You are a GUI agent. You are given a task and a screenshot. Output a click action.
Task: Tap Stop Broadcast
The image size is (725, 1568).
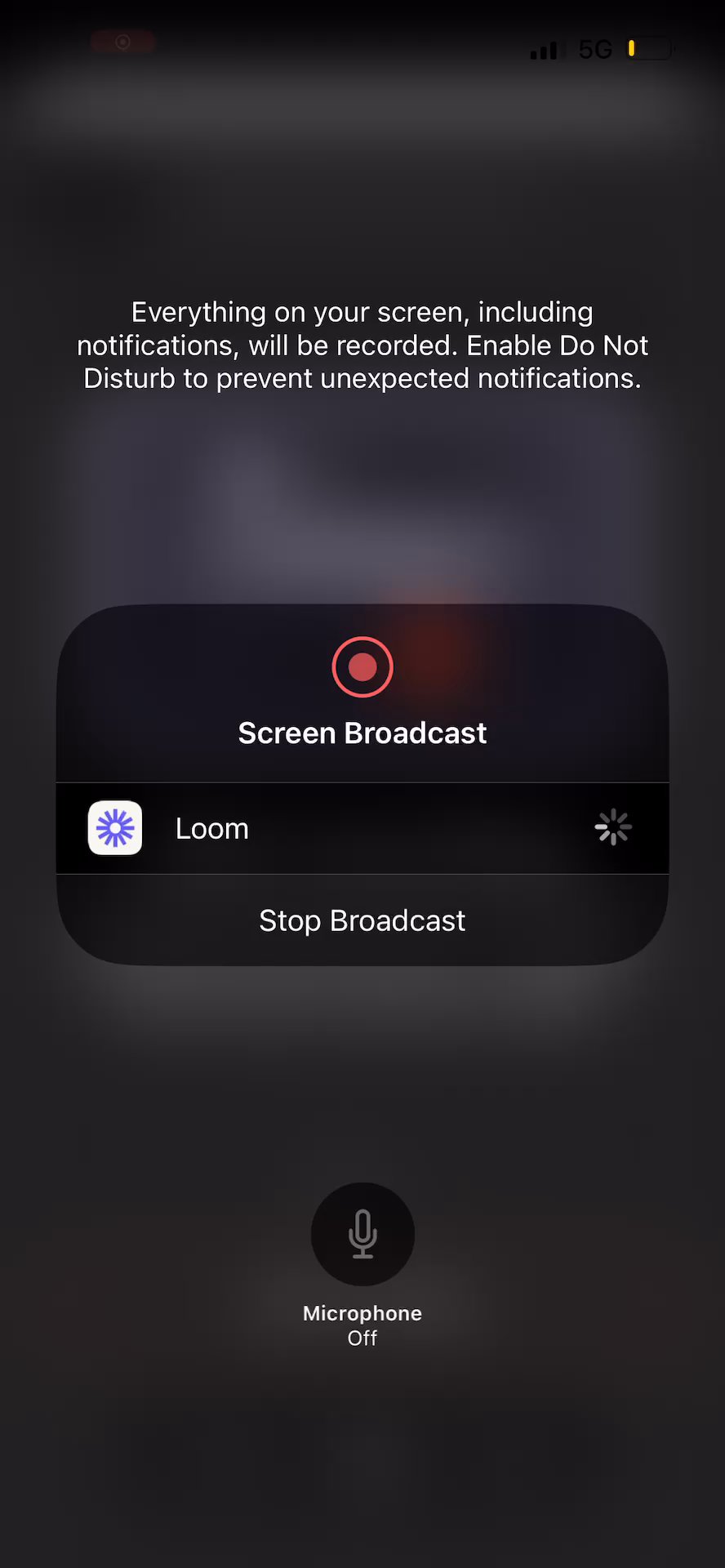pyautogui.click(x=362, y=920)
